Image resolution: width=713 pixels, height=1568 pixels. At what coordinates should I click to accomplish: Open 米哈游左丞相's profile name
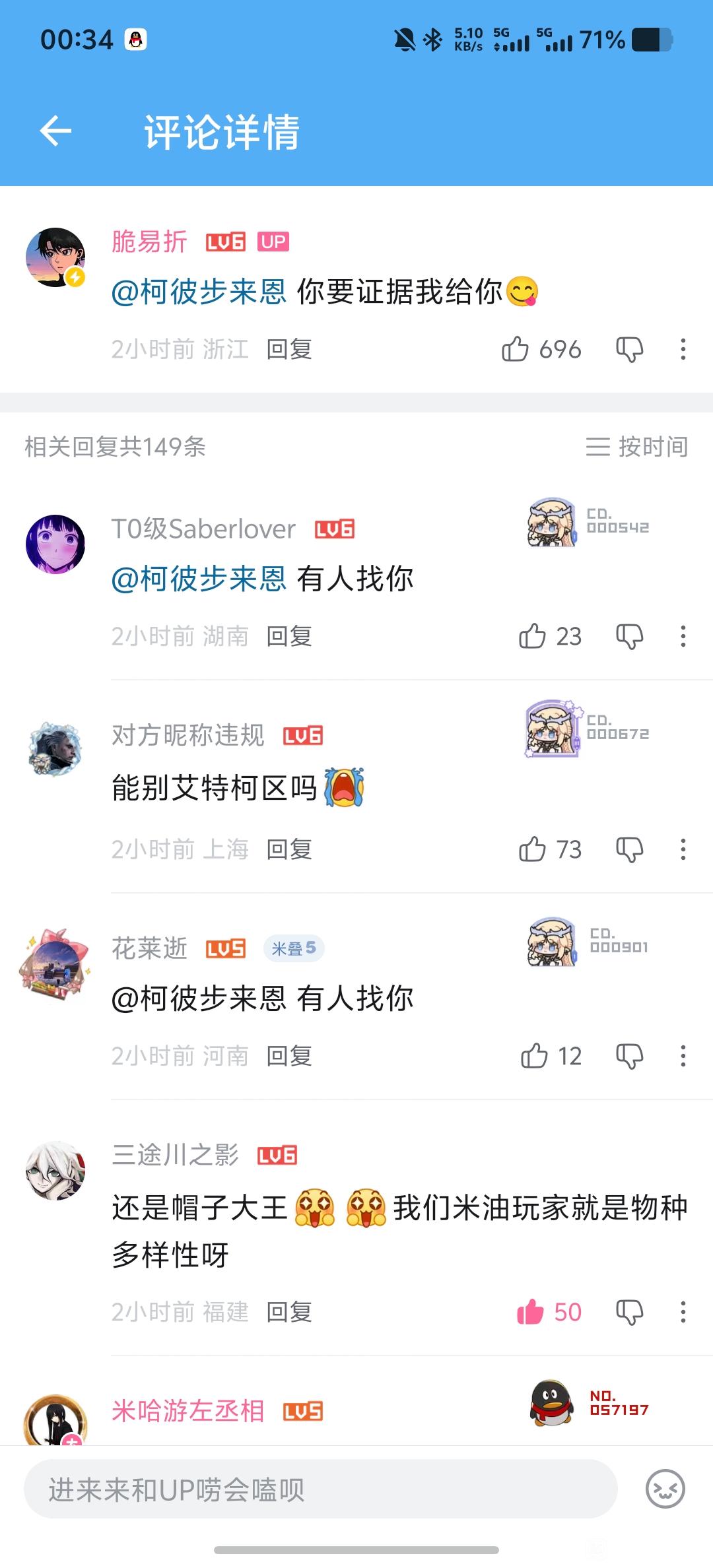pos(188,1411)
